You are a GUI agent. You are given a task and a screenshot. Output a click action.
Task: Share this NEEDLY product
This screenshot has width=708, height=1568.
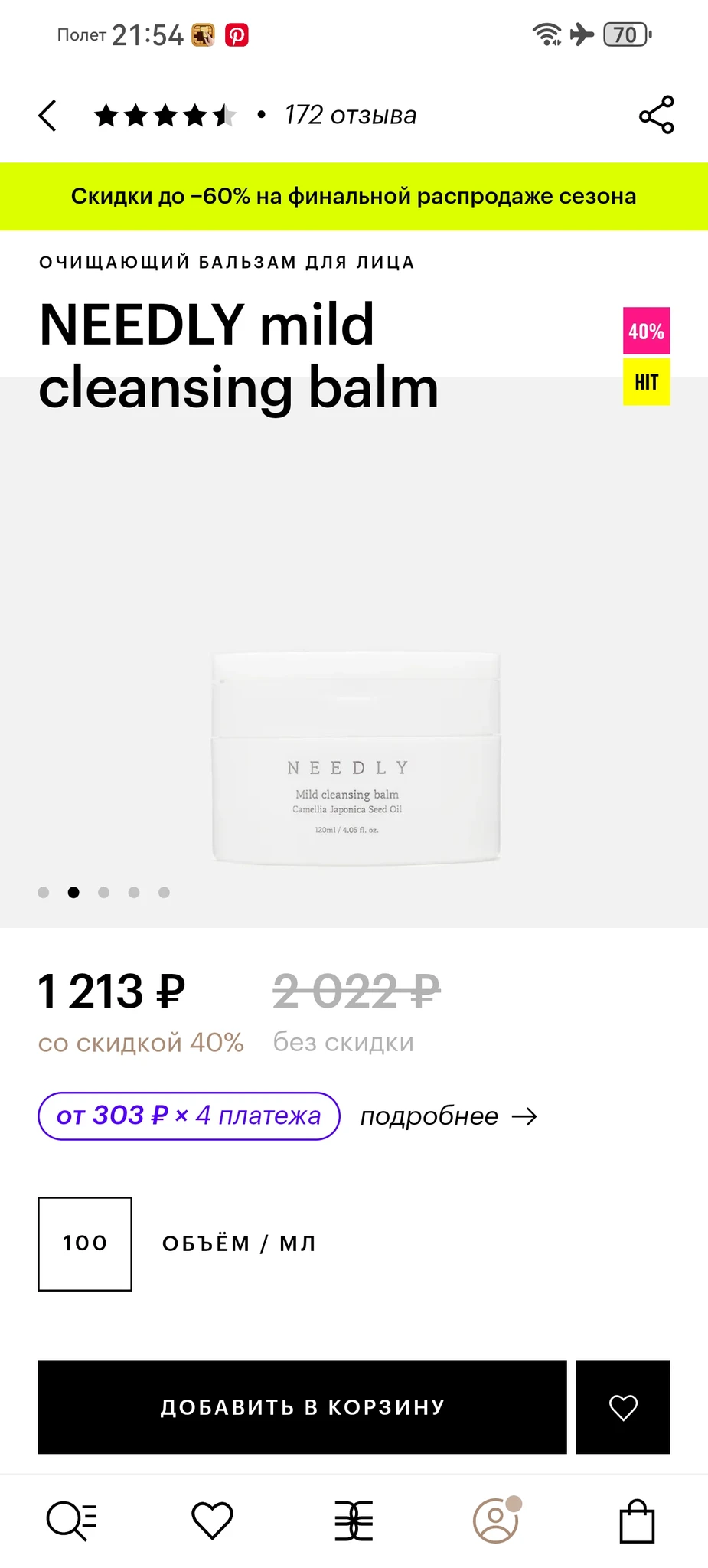656,115
